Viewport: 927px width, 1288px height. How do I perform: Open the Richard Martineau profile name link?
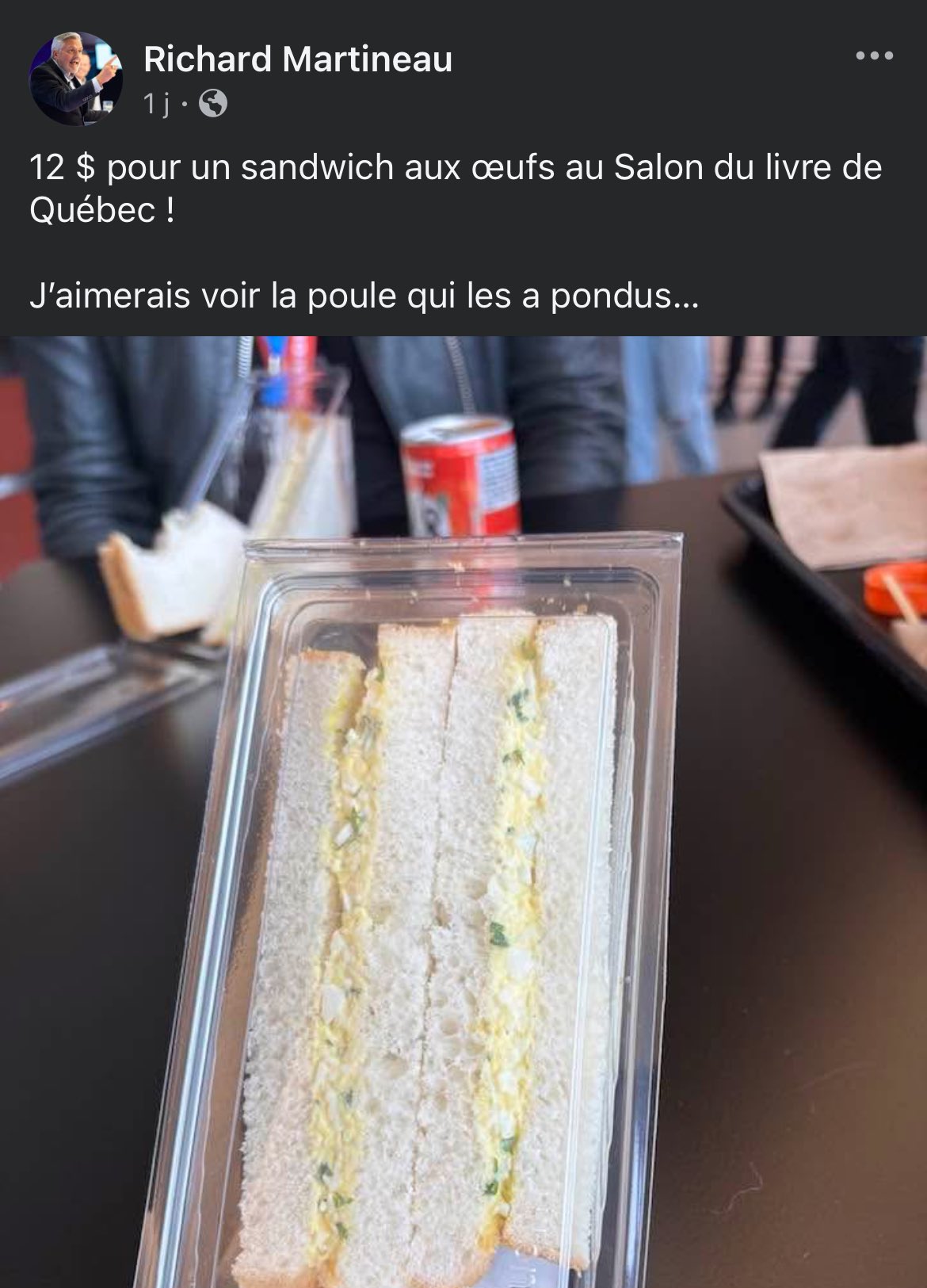click(x=298, y=59)
